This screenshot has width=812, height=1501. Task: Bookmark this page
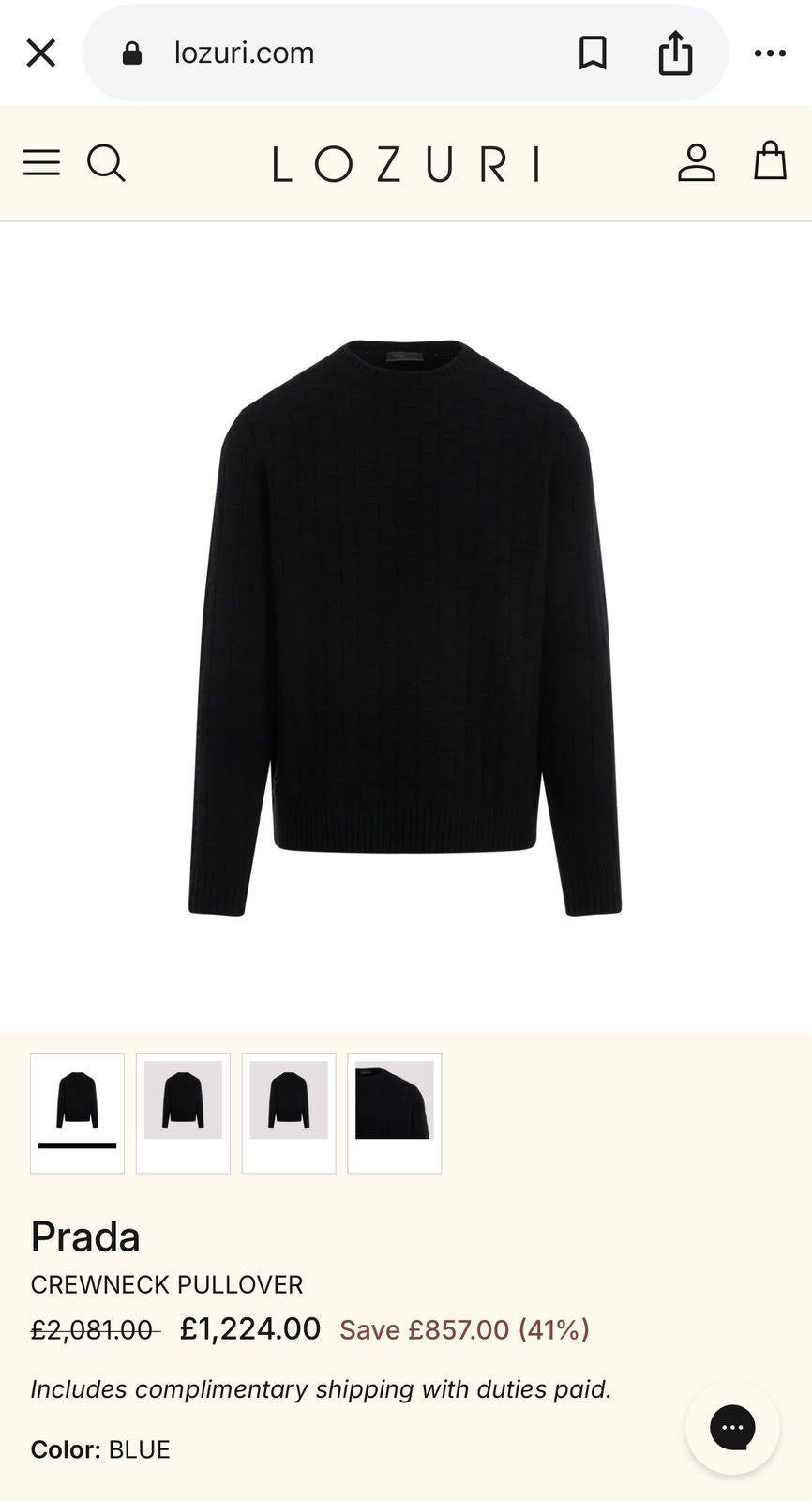(x=593, y=53)
